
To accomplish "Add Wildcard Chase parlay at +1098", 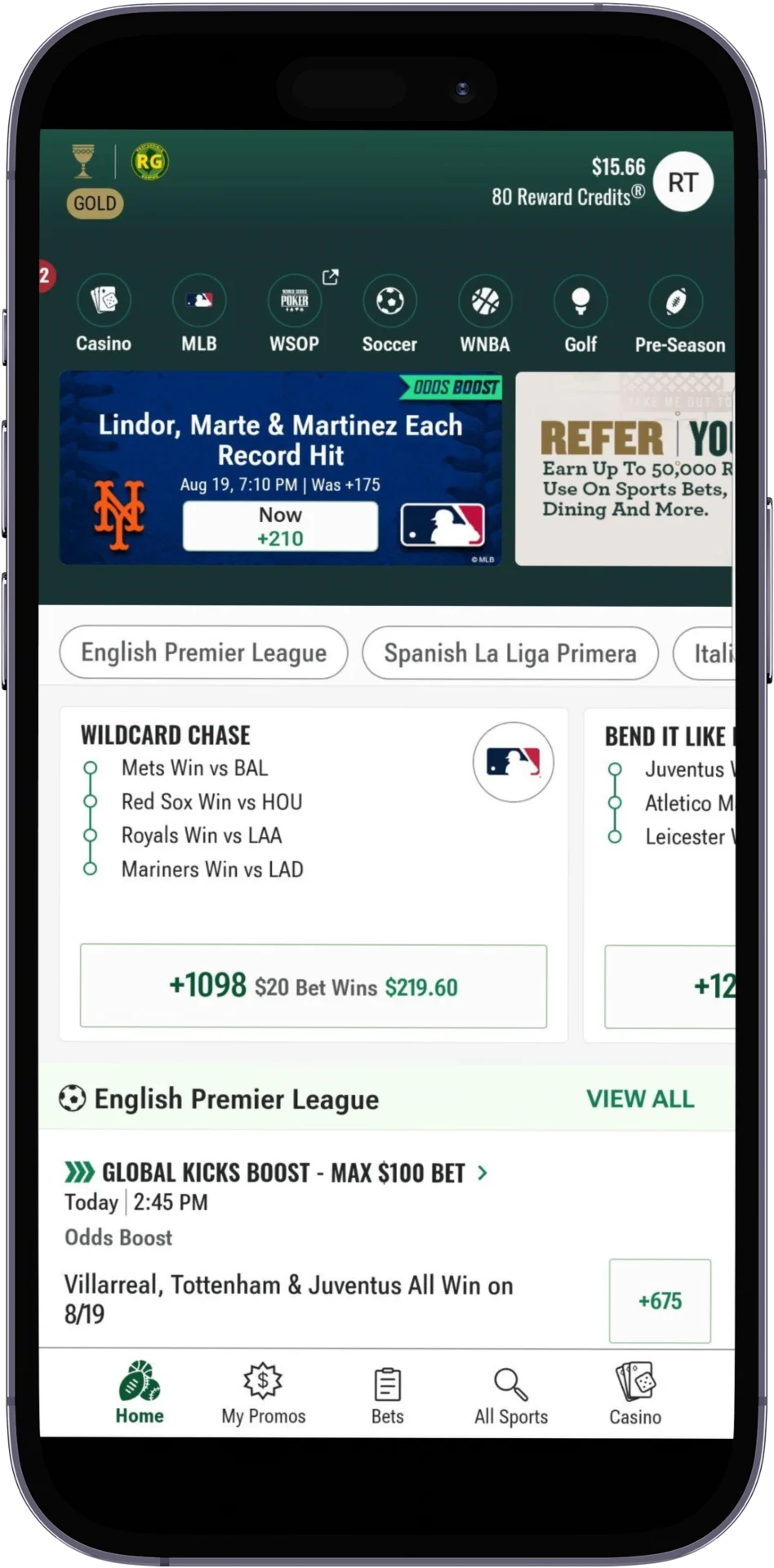I will click(x=313, y=987).
